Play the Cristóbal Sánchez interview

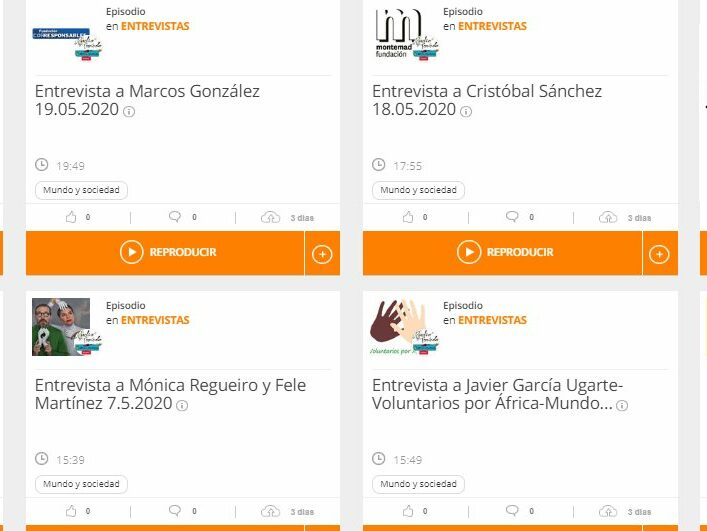(503, 252)
